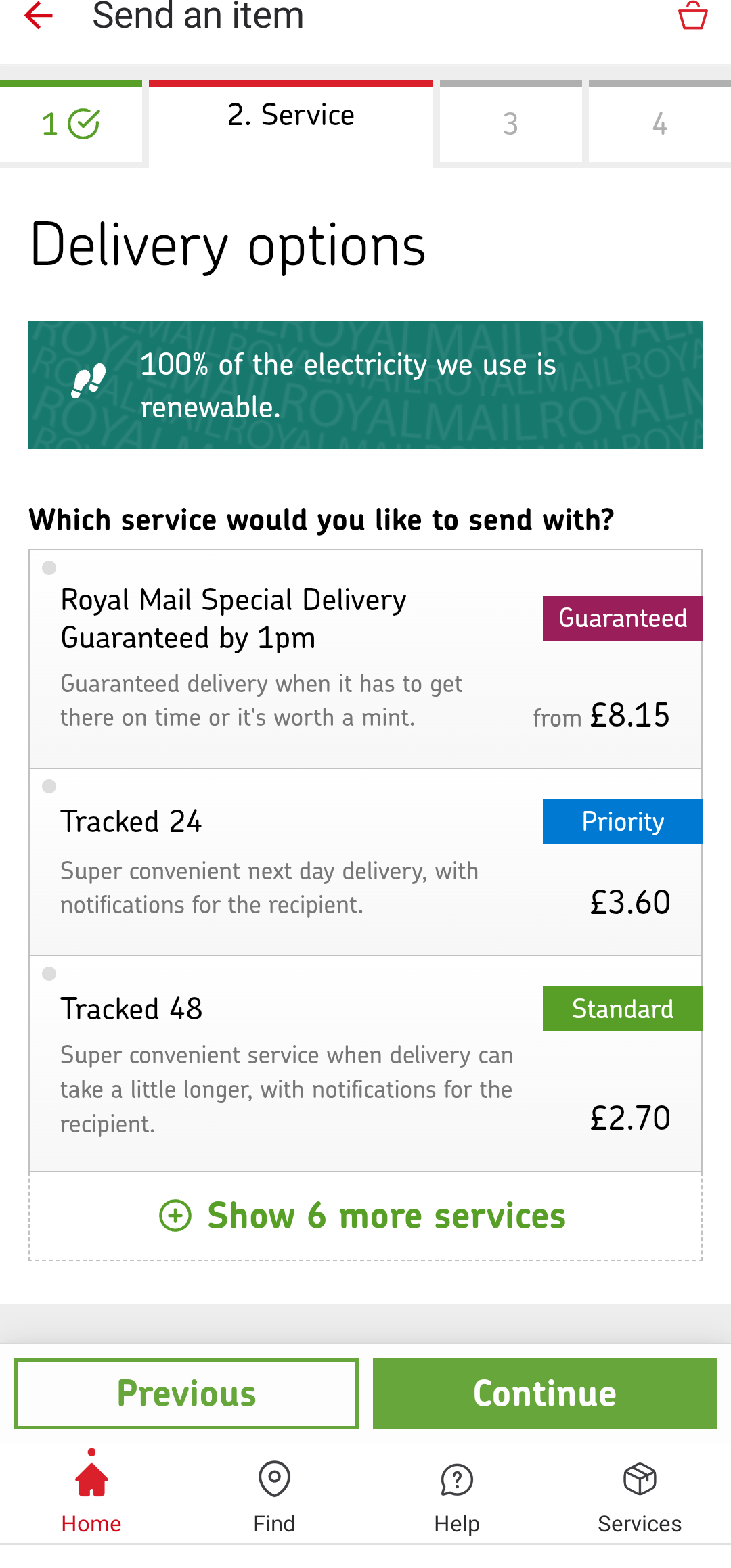Screen dimensions: 731x1568
Task: Open the shopping basket
Action: coord(692,16)
